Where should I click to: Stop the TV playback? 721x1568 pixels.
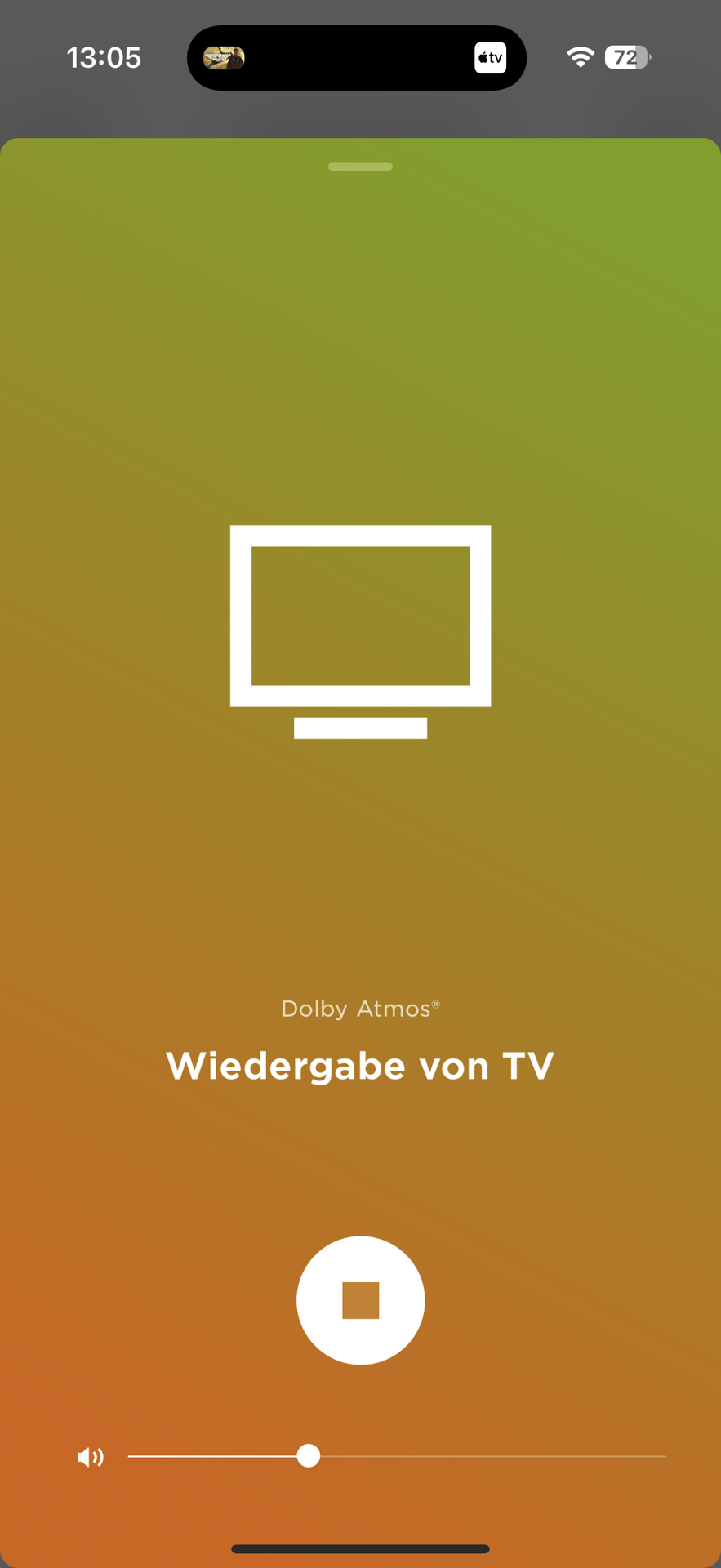pos(360,1299)
